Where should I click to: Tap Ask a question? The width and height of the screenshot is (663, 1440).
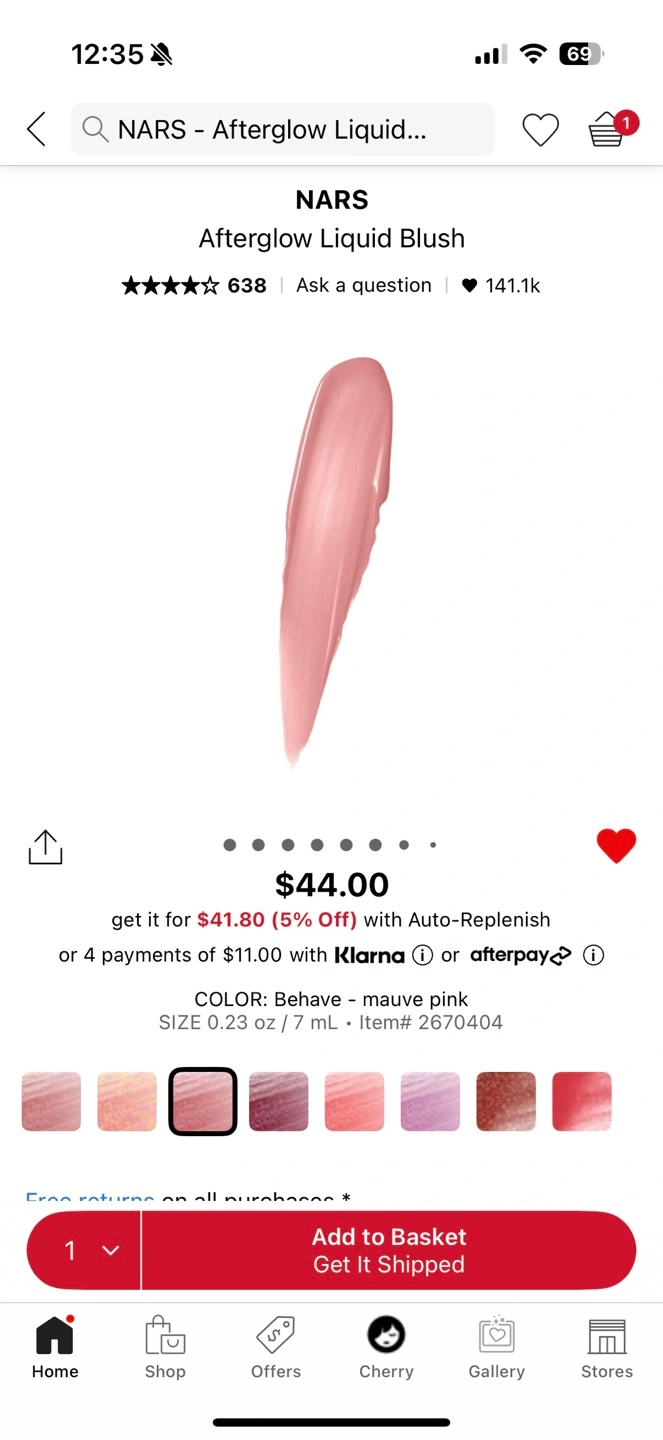click(364, 285)
